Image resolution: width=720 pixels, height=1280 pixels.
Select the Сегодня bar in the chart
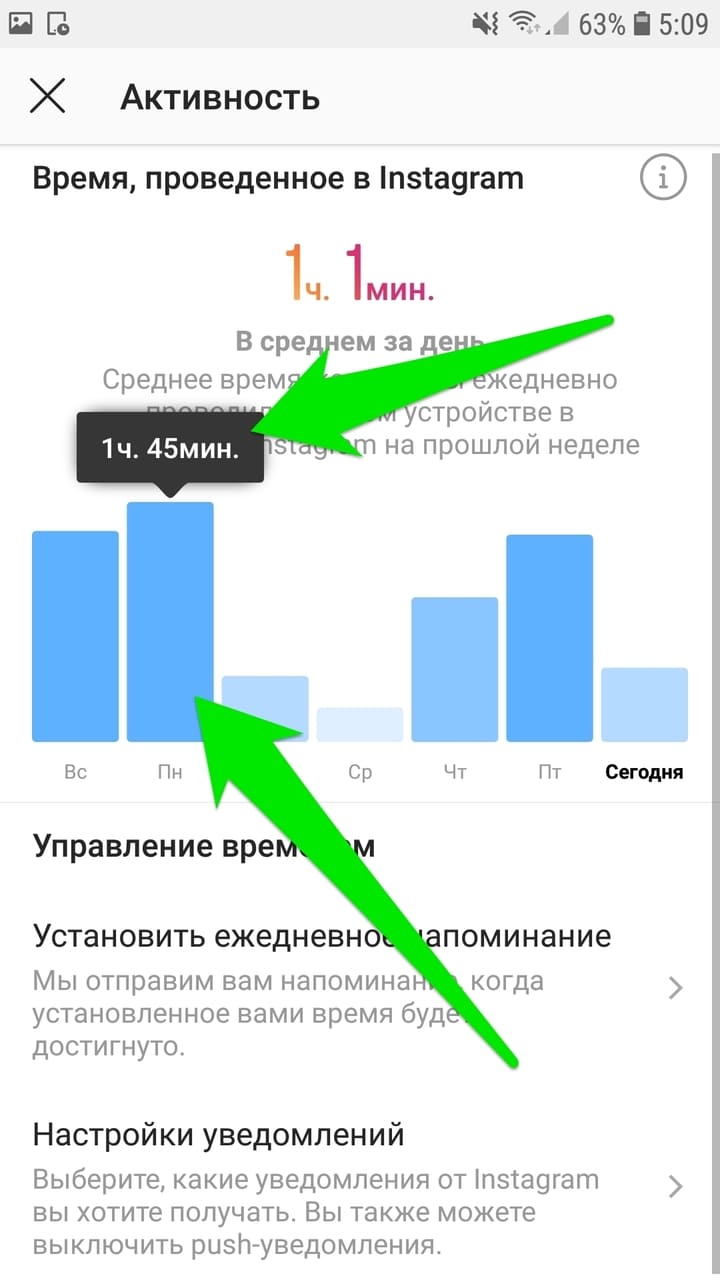point(644,704)
